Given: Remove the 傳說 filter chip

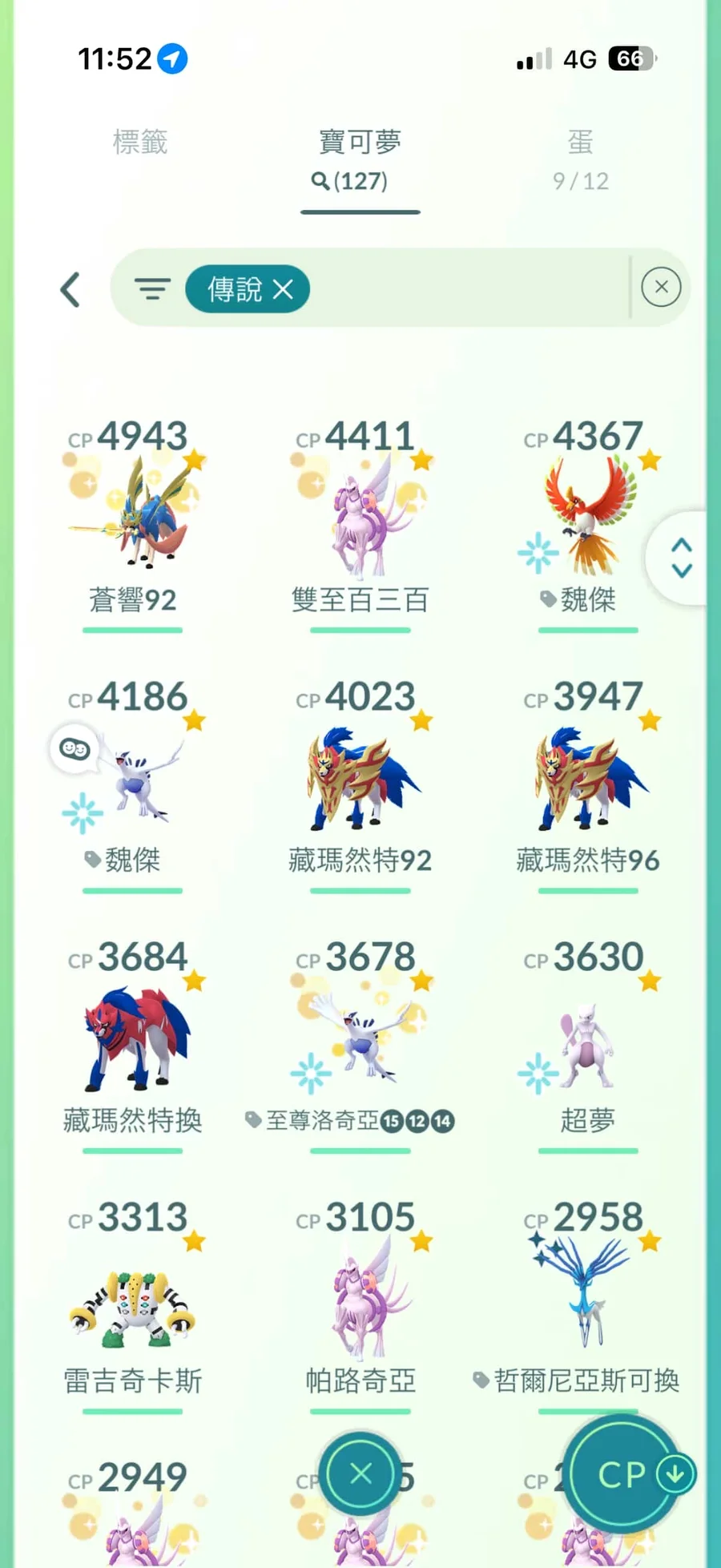Looking at the screenshot, I should [283, 289].
